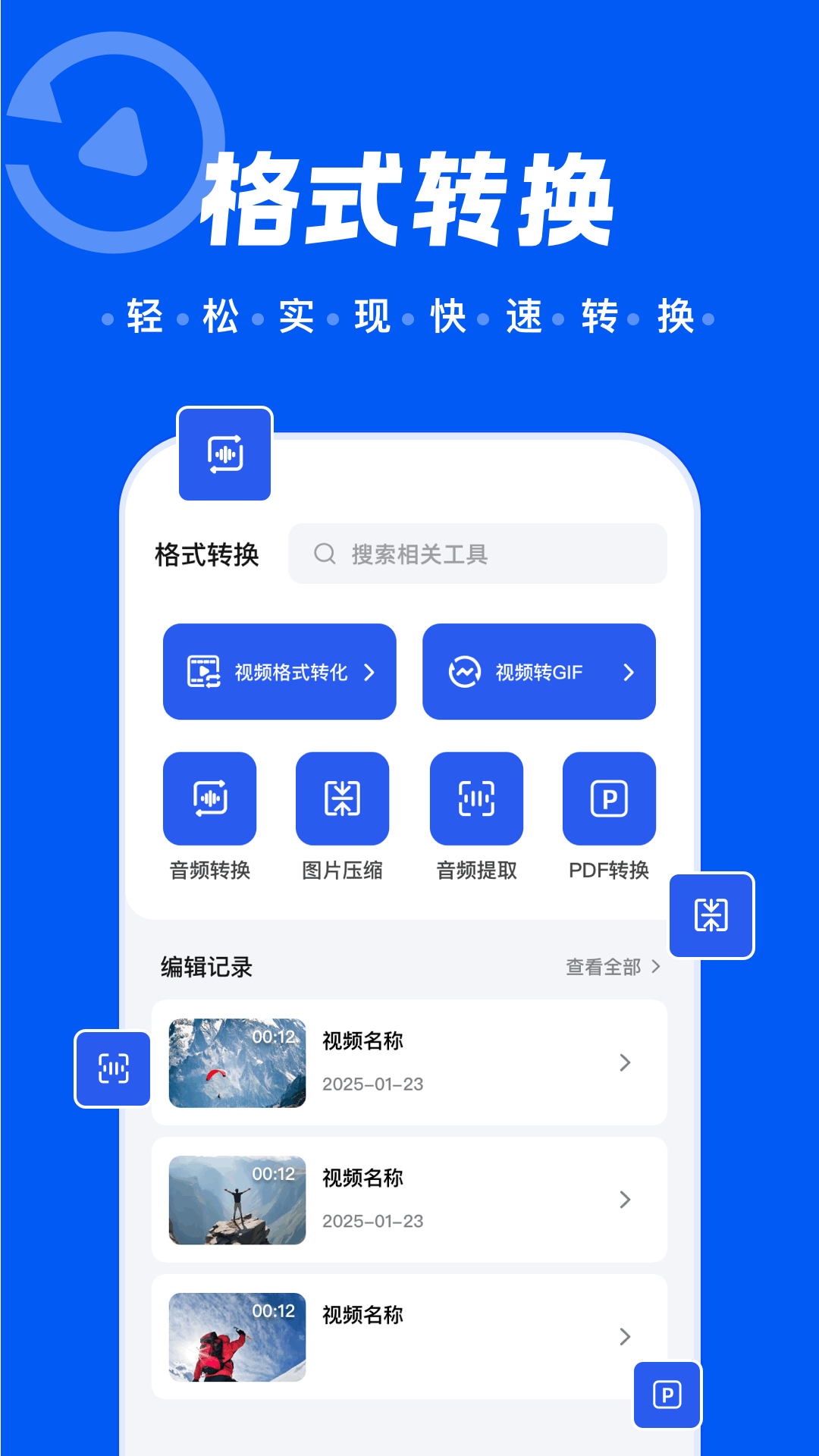The width and height of the screenshot is (819, 1456).
Task: Click the floating audio extract icon on the left edge
Action: click(x=111, y=1069)
